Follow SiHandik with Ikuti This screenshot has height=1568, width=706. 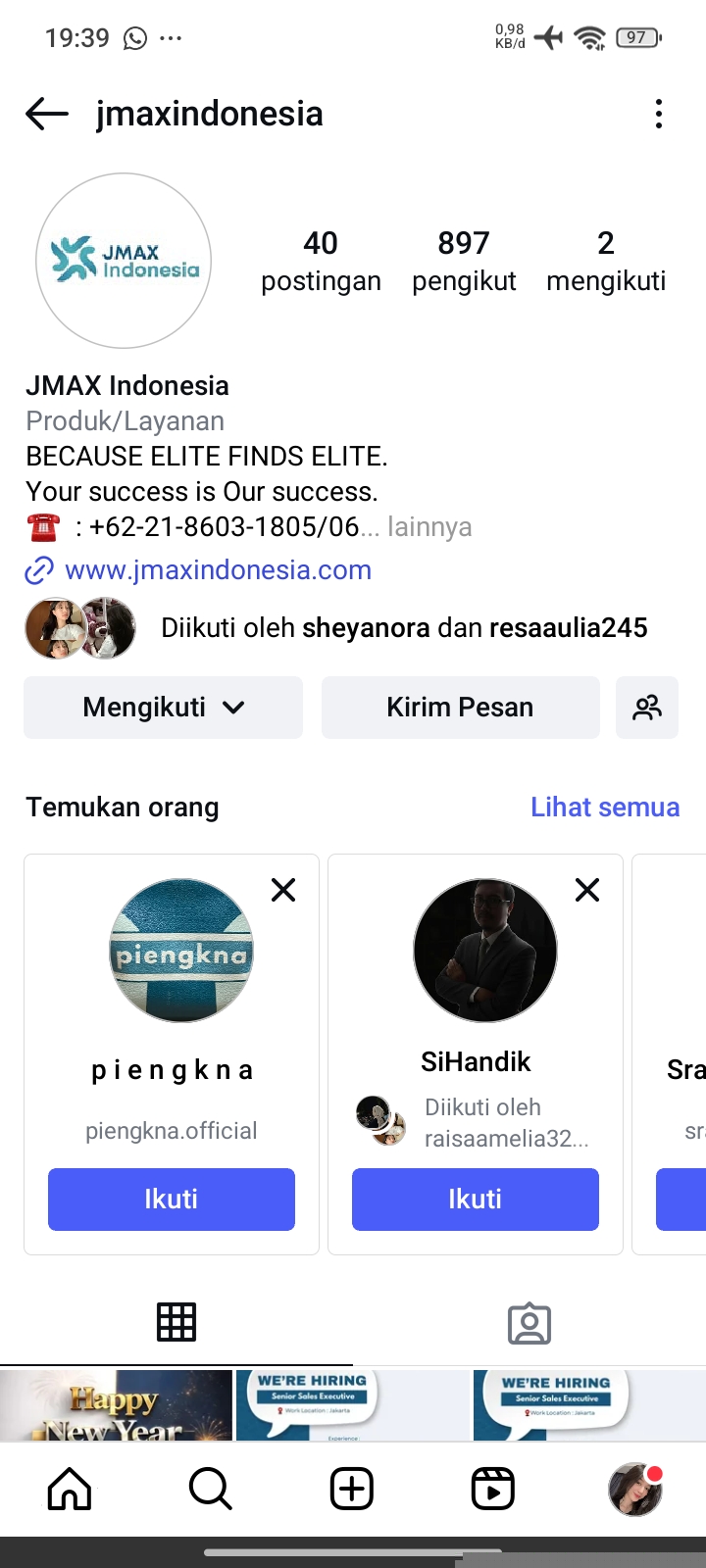[x=476, y=1199]
